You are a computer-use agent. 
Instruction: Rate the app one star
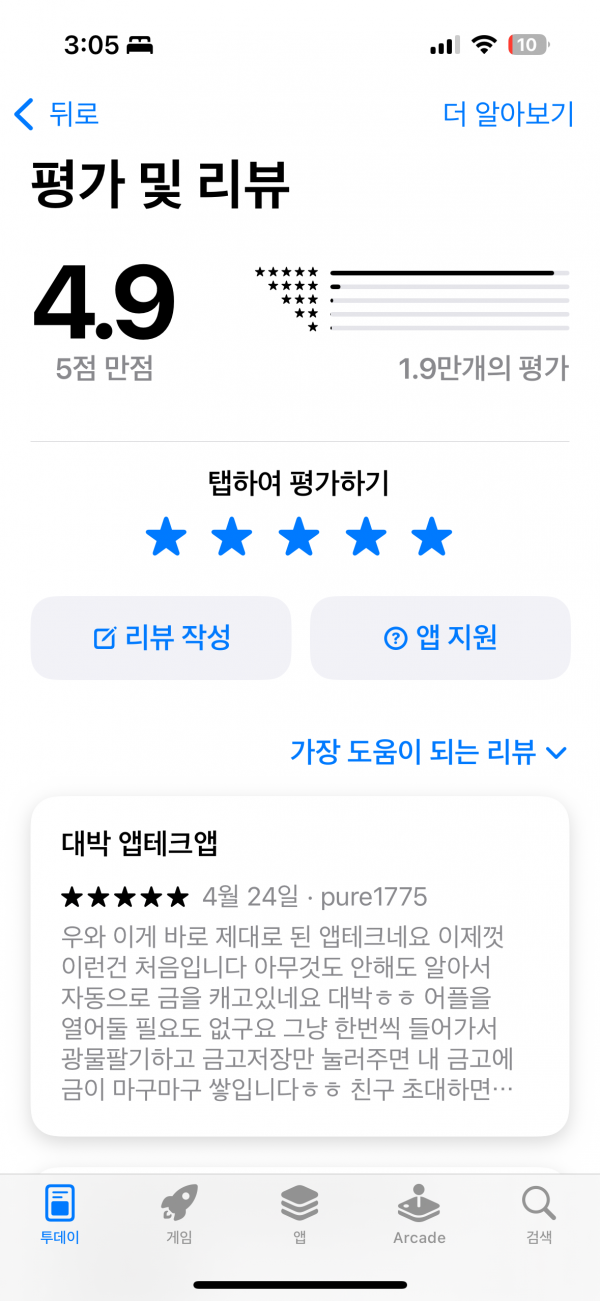(x=166, y=537)
